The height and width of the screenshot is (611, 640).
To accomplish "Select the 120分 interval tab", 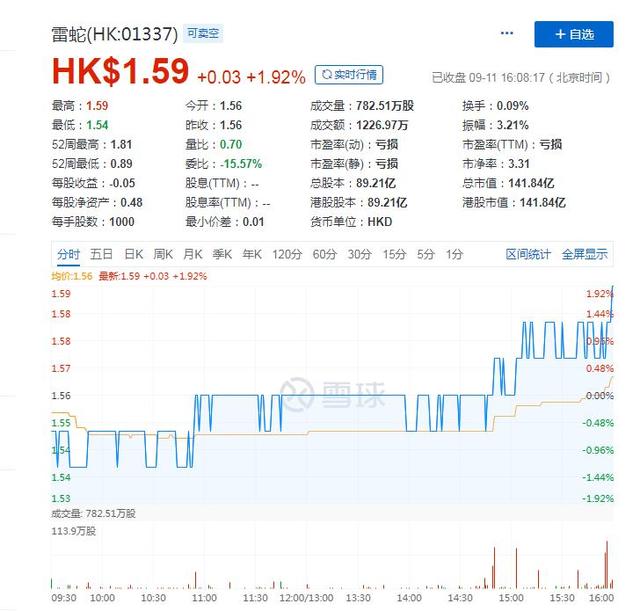I will coord(287,254).
